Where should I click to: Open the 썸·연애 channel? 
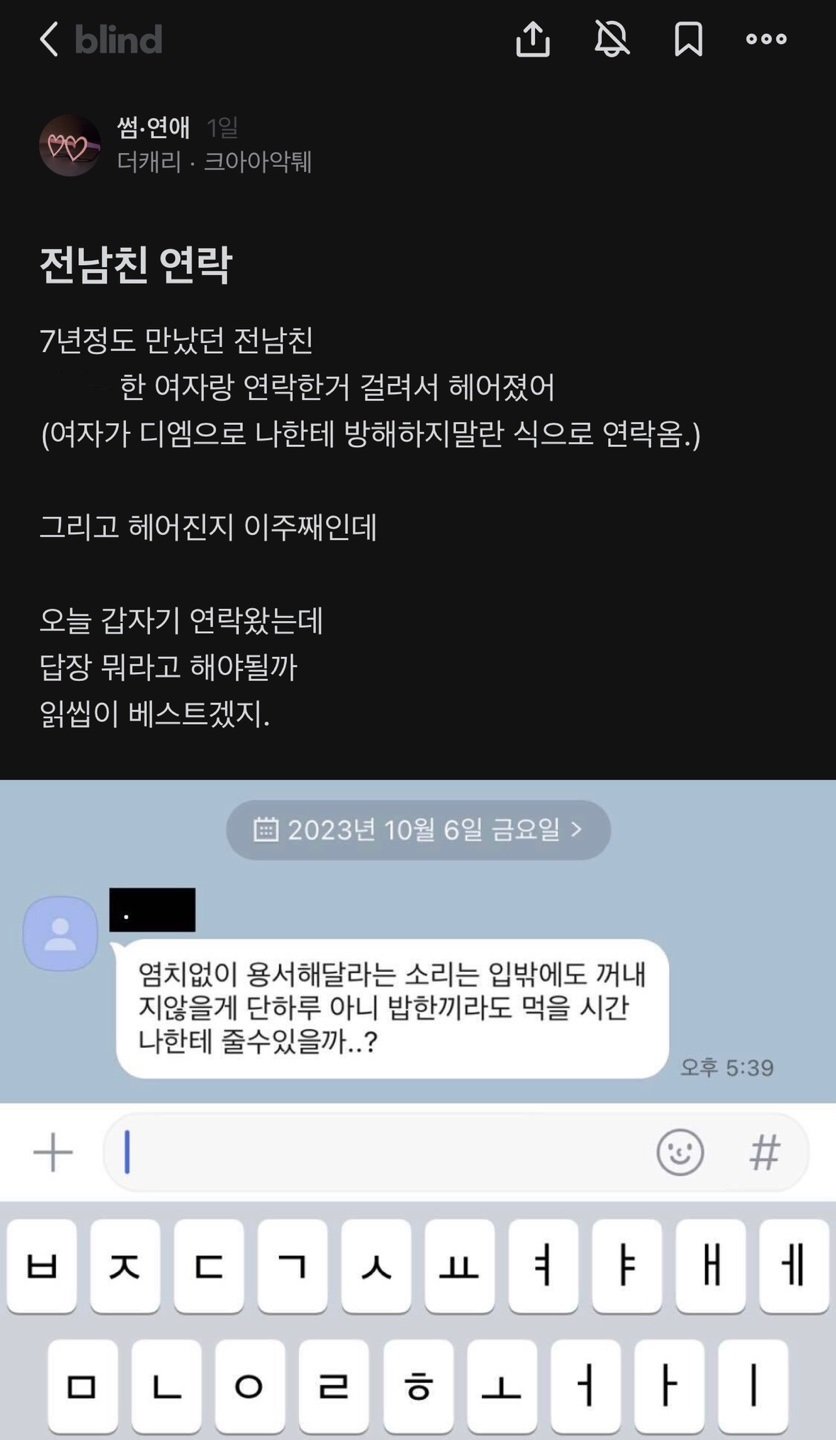(153, 127)
